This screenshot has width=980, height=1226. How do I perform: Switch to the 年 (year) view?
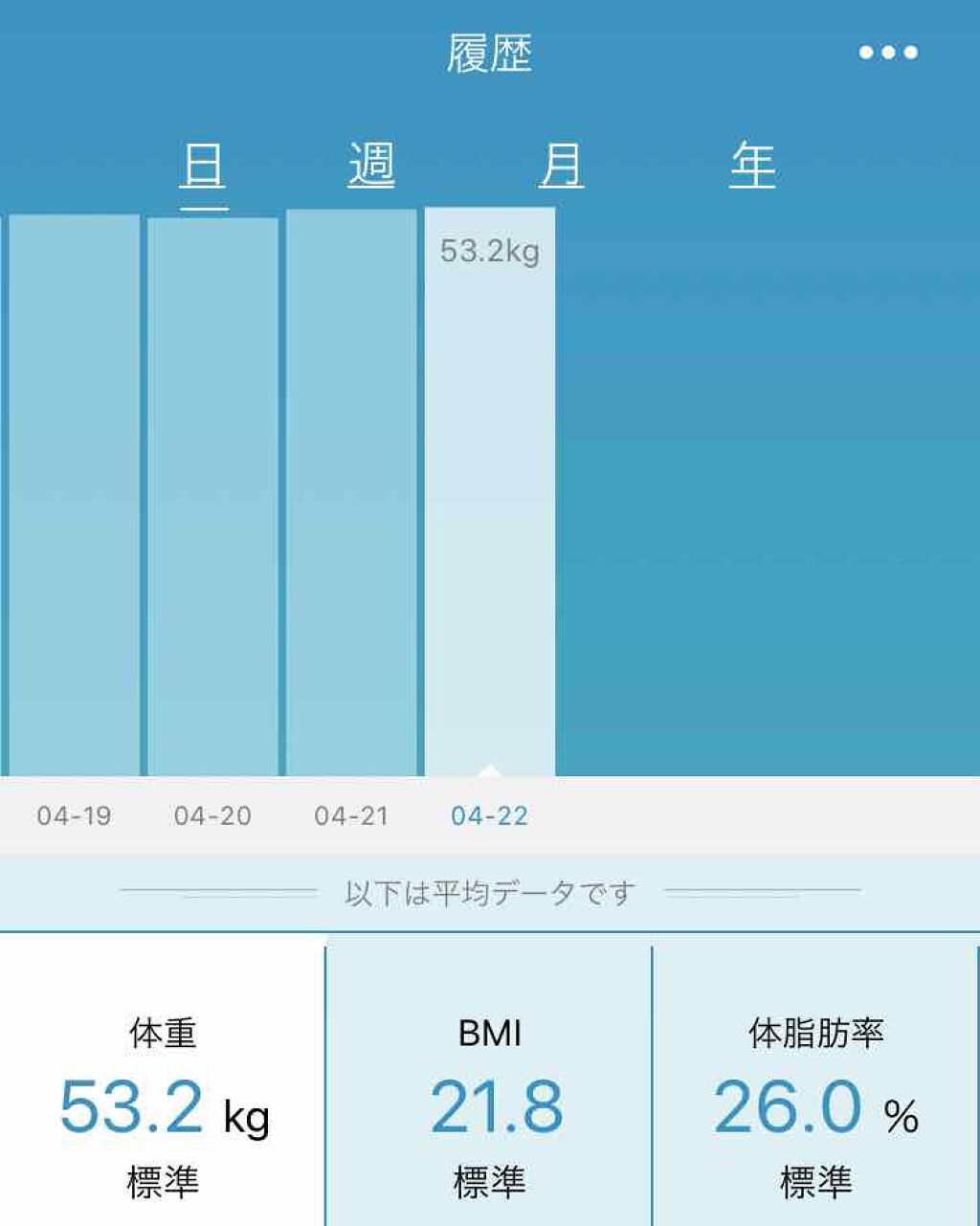point(752,165)
